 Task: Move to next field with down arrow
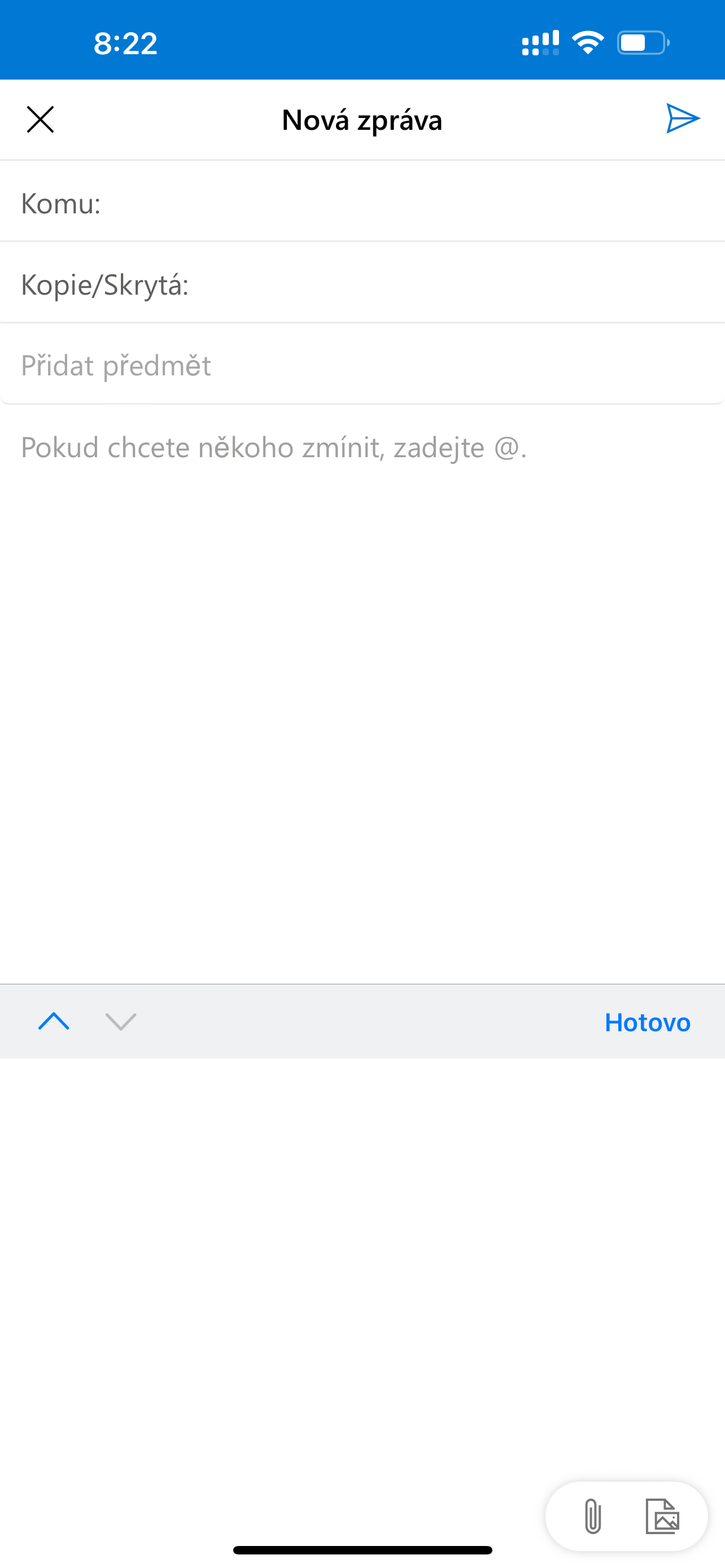(120, 1022)
